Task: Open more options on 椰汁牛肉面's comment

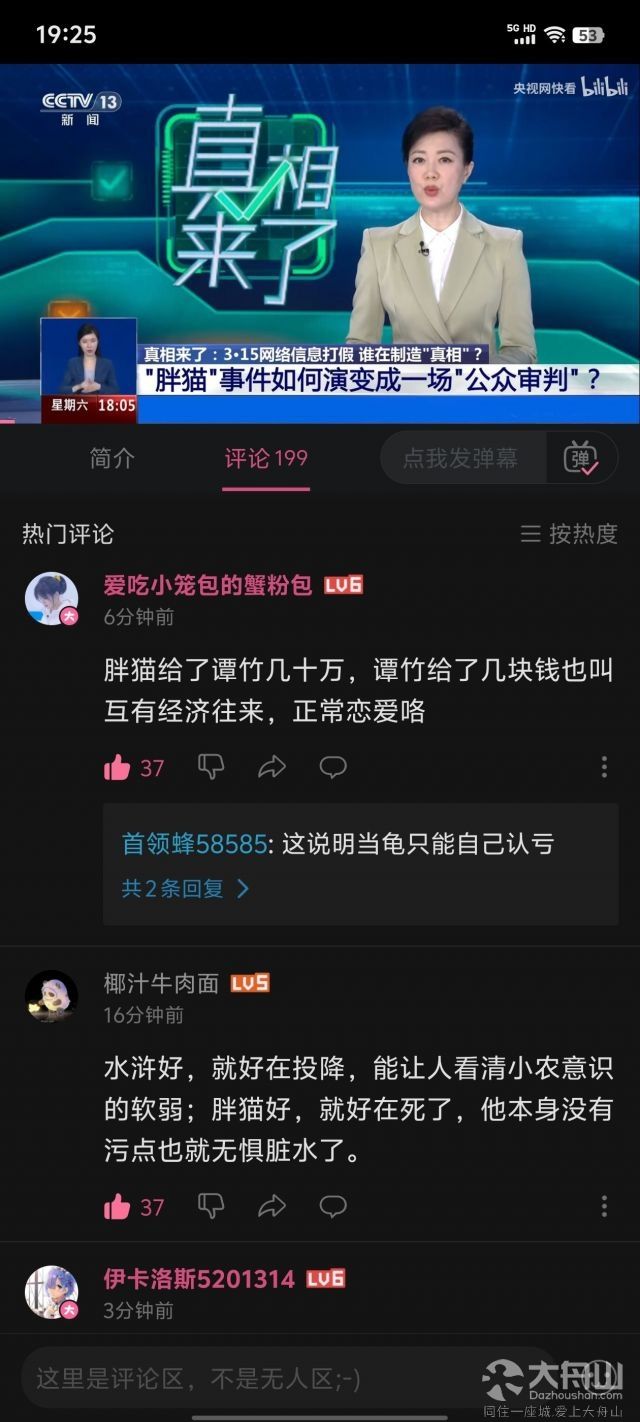Action: coord(604,1206)
